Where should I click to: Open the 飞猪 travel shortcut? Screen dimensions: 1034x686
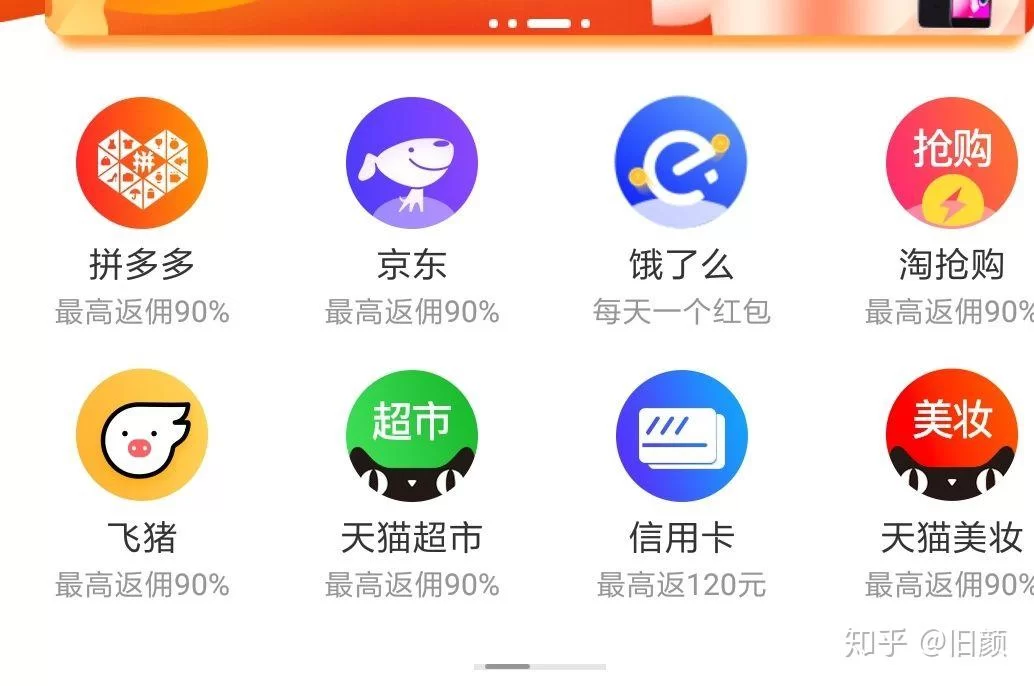tap(141, 435)
